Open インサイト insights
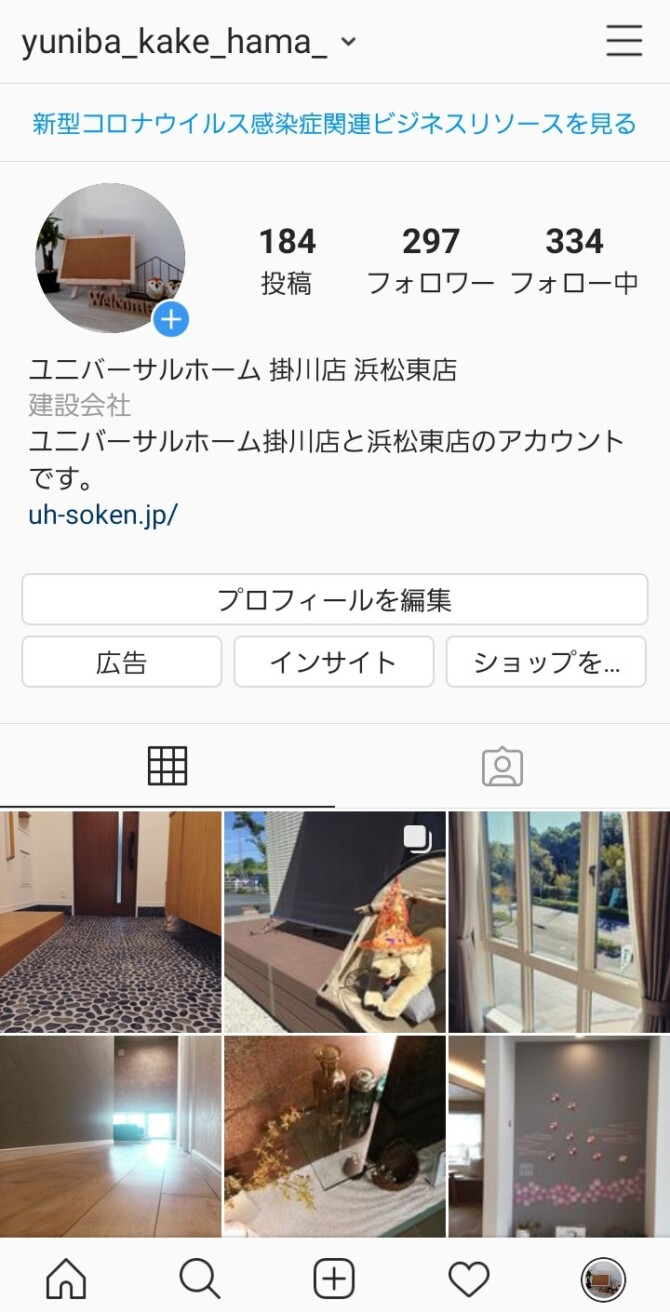This screenshot has height=1312, width=670. coord(333,662)
